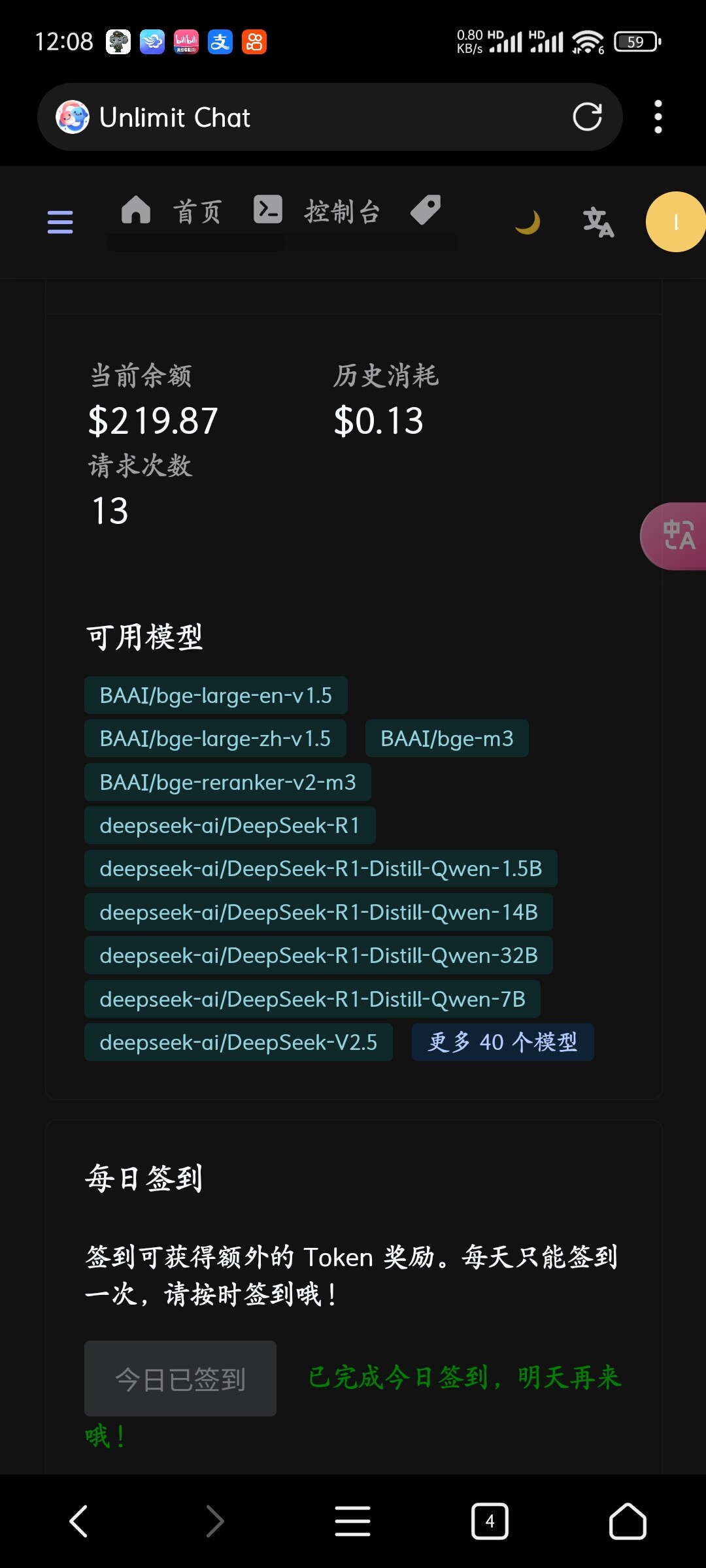Toggle the dark mode moon icon
The height and width of the screenshot is (1568, 706).
528,222
